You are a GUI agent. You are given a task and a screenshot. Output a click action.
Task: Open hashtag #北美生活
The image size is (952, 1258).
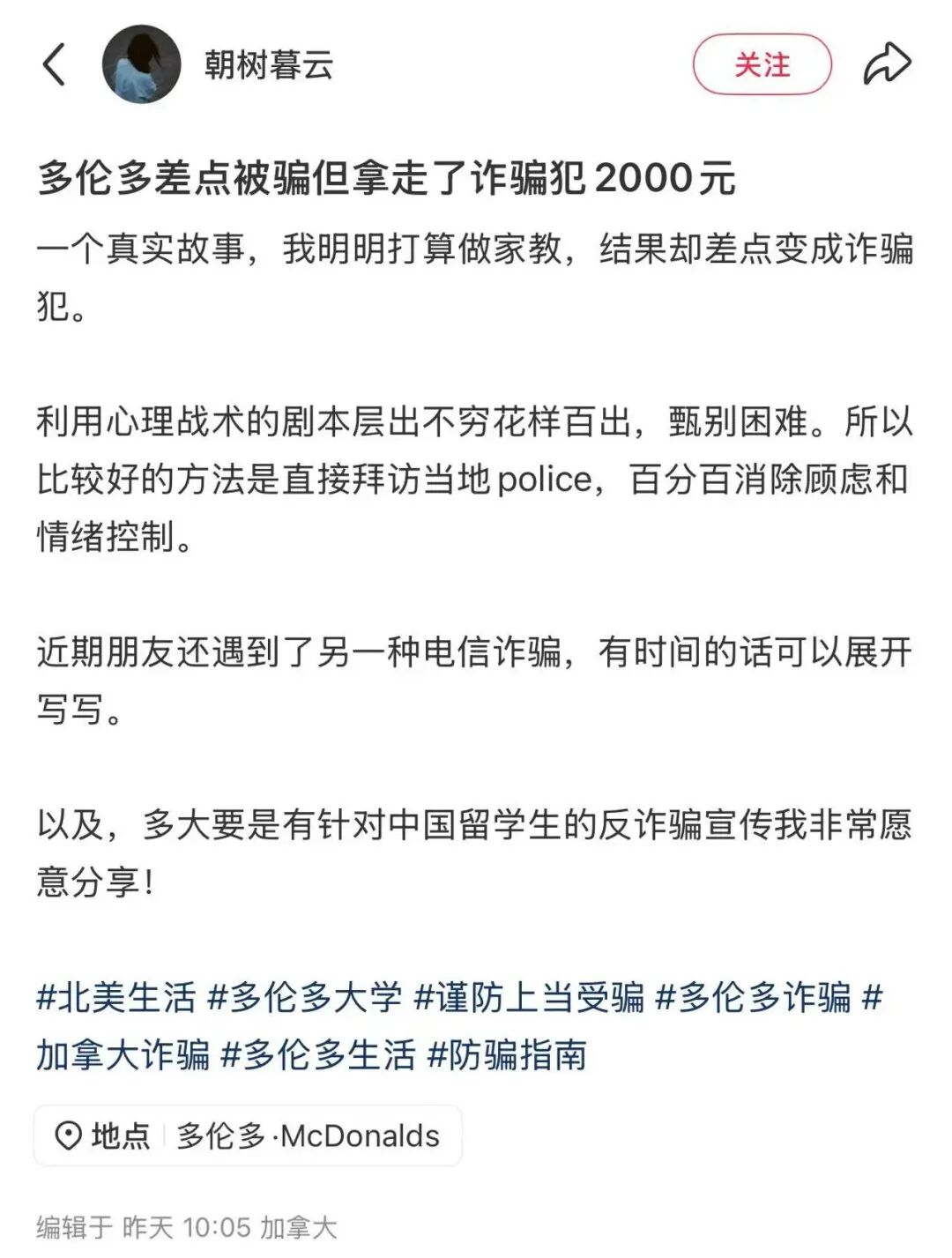coord(115,997)
